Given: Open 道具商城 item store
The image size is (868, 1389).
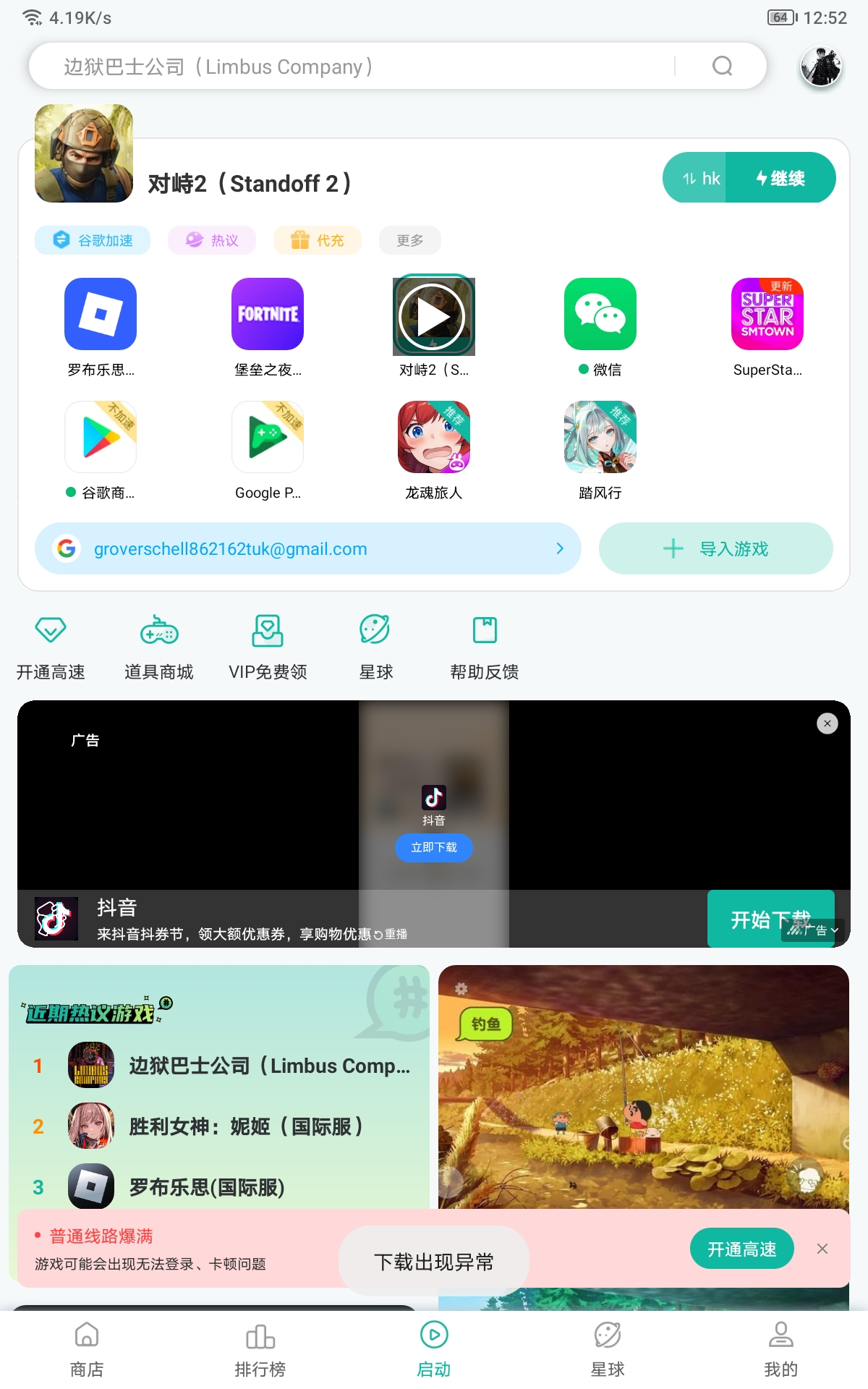Looking at the screenshot, I should point(159,646).
